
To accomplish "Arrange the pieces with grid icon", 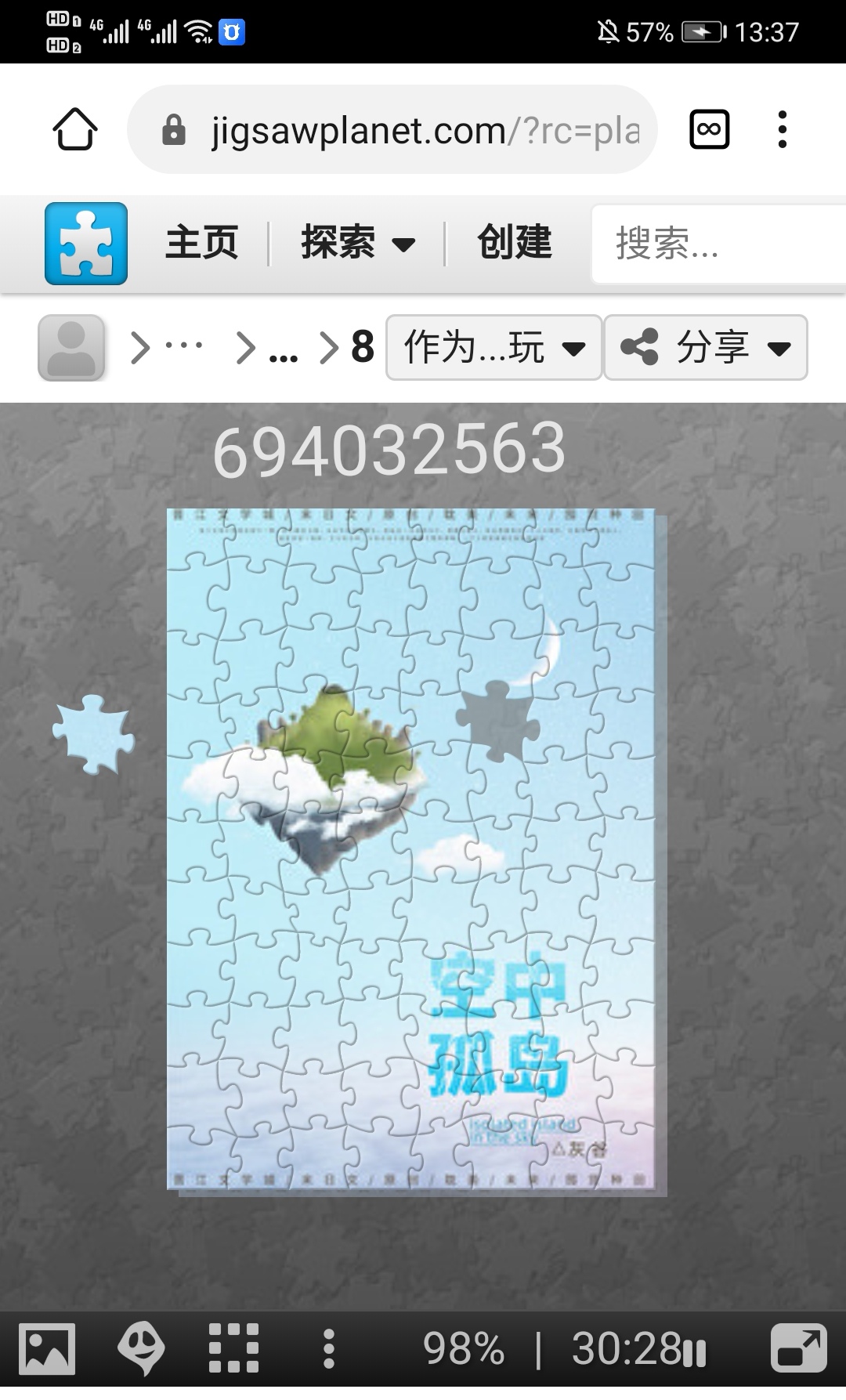I will (233, 1348).
